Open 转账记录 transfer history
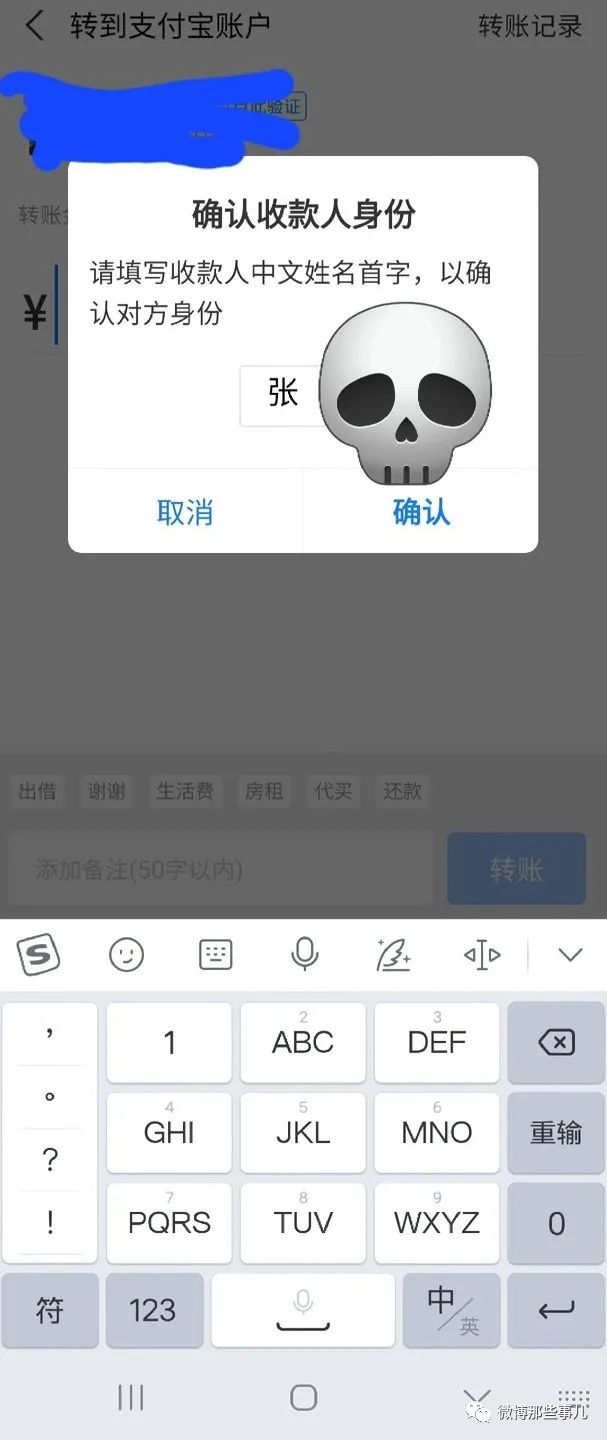Viewport: 607px width, 1440px height. click(529, 26)
